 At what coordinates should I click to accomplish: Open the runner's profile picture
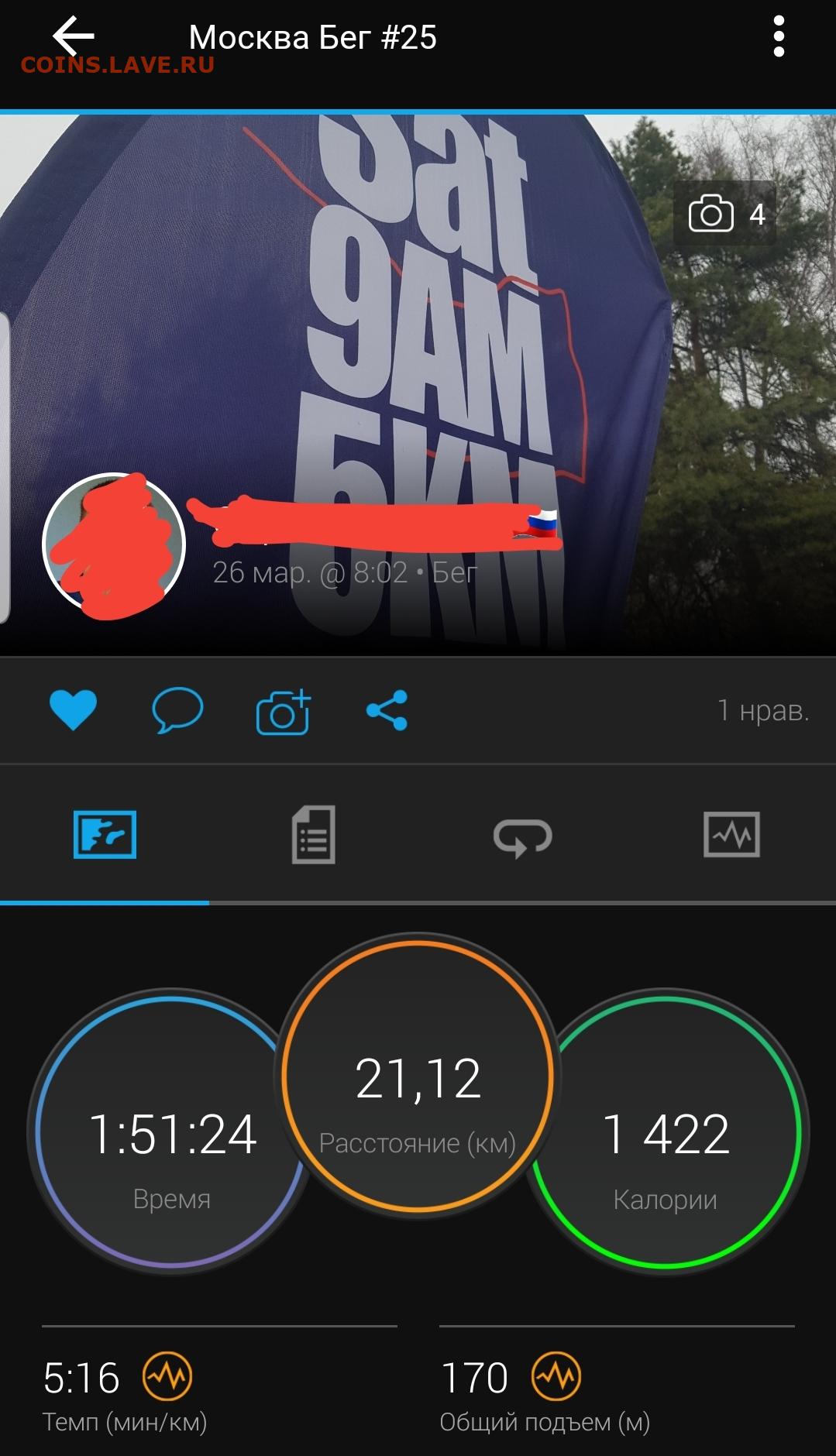tap(114, 544)
